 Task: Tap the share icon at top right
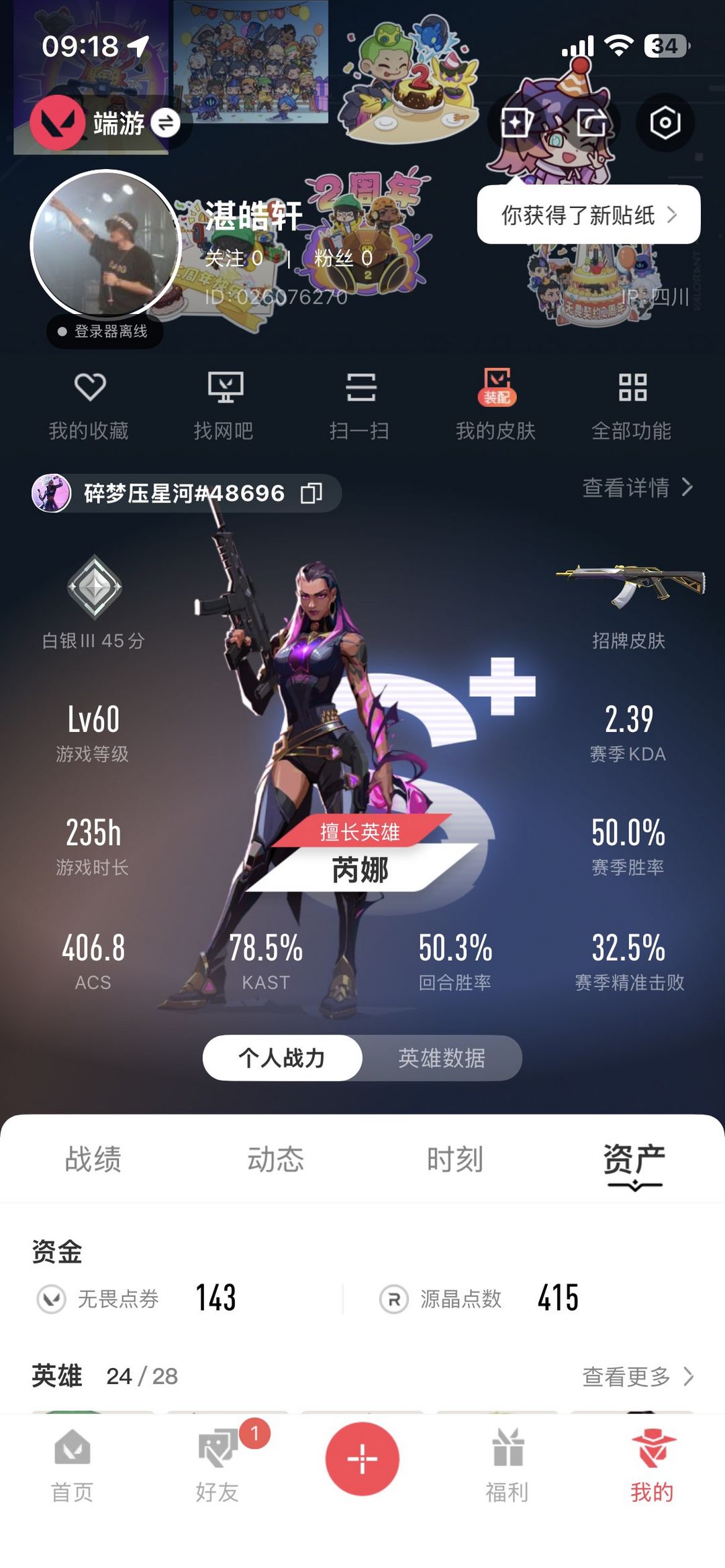(591, 122)
